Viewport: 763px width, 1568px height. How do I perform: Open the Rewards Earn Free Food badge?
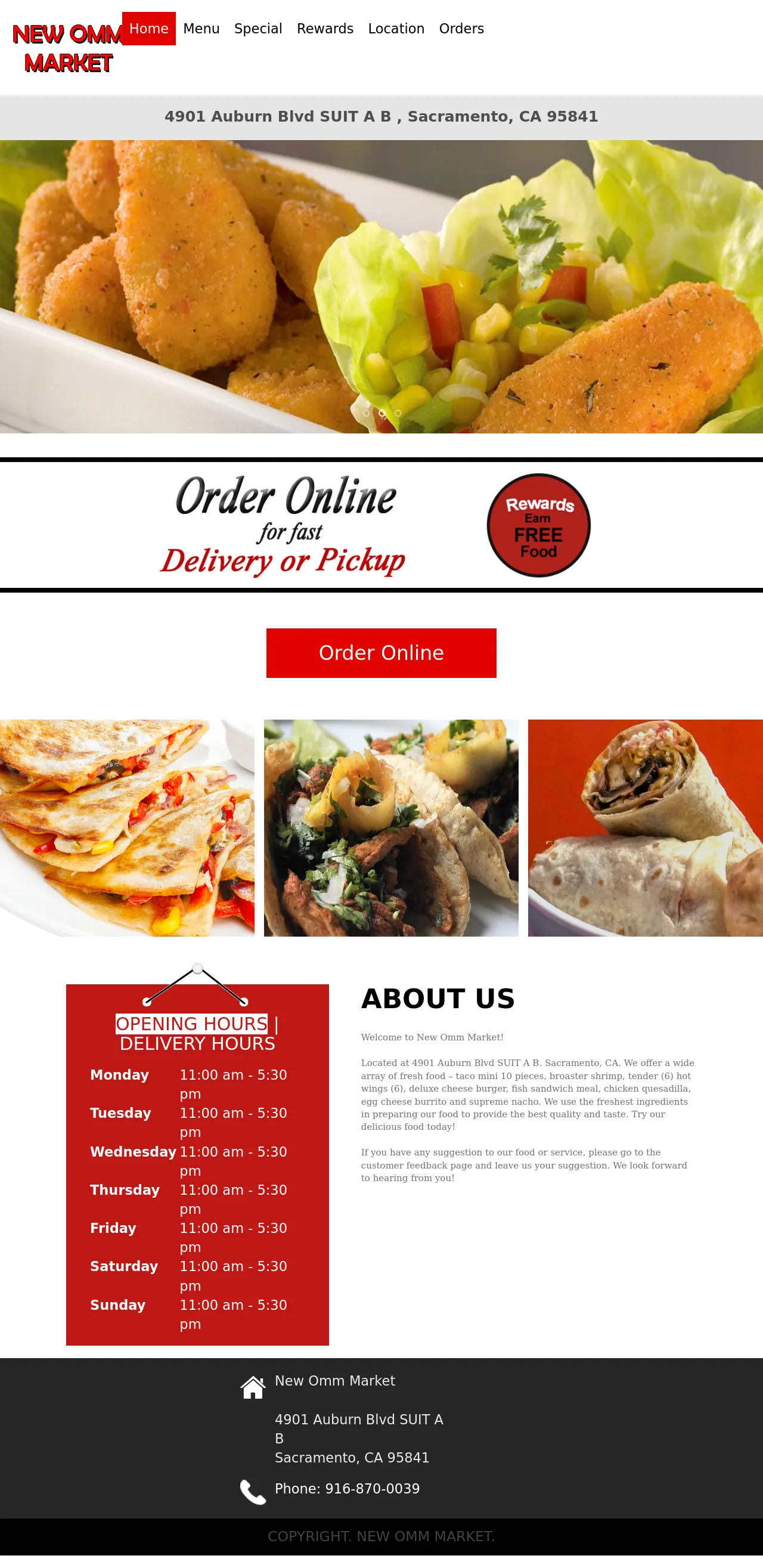(x=538, y=525)
